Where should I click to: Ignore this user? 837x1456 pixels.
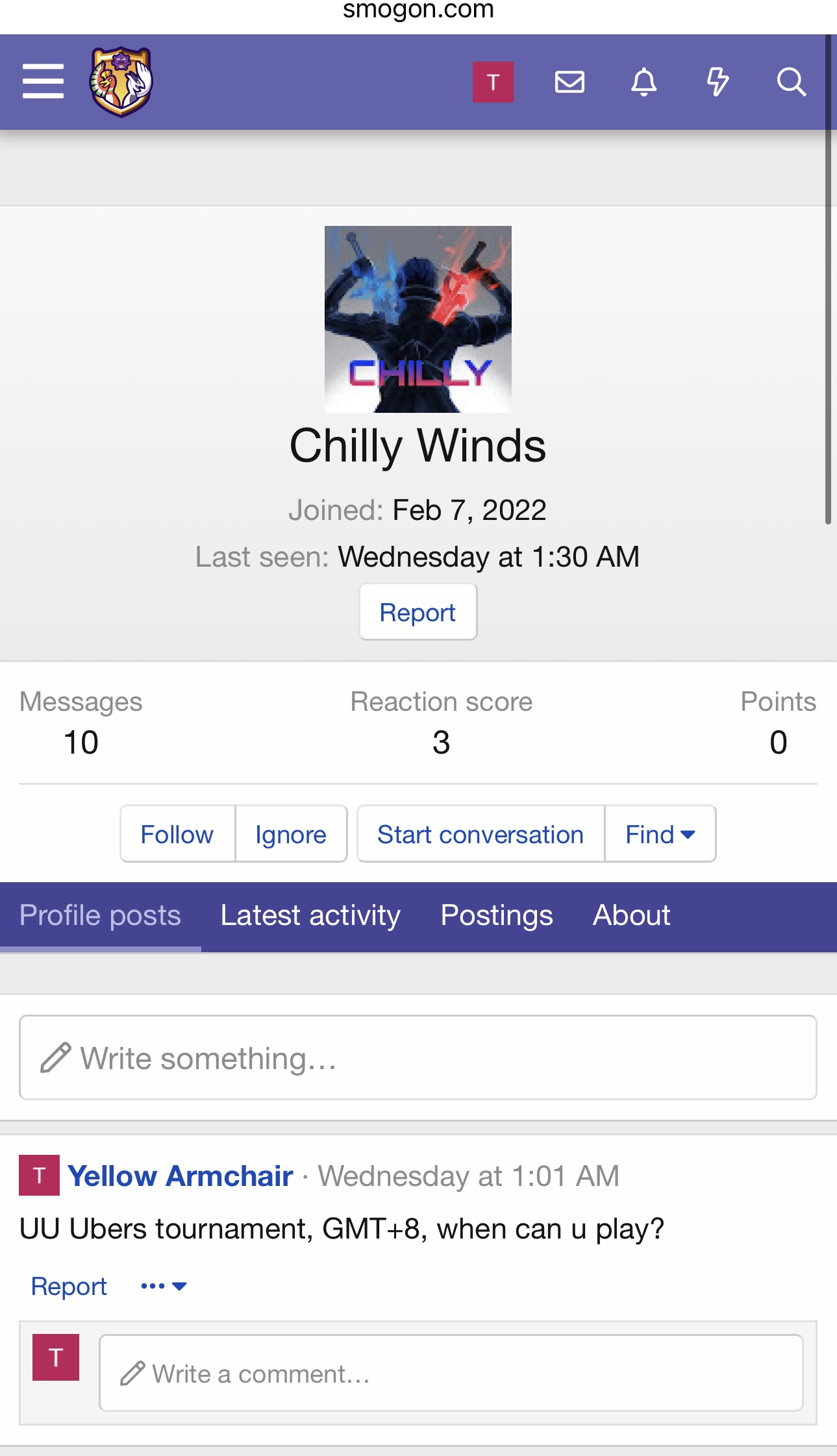(291, 834)
